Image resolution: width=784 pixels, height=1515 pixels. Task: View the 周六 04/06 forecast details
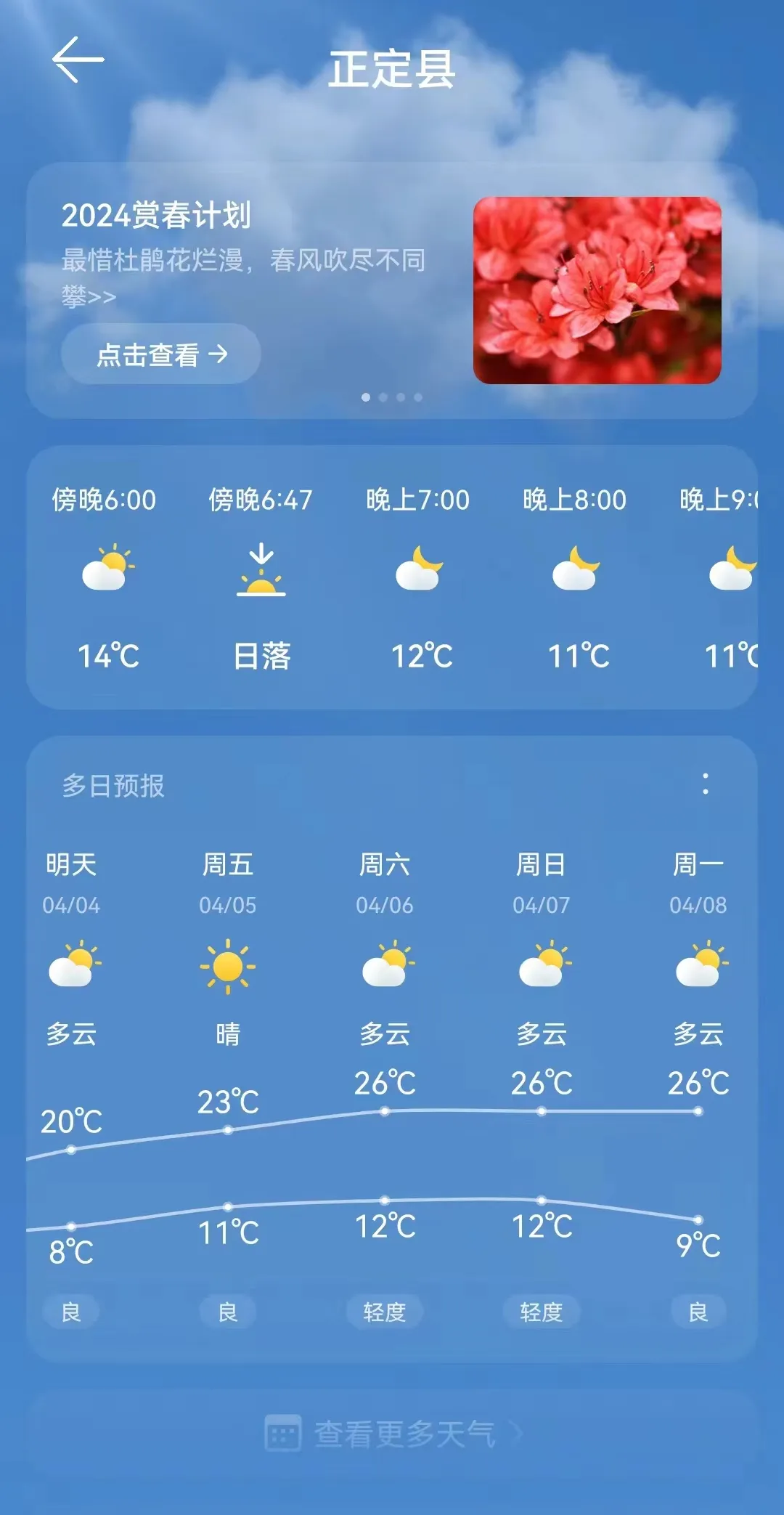(x=385, y=966)
